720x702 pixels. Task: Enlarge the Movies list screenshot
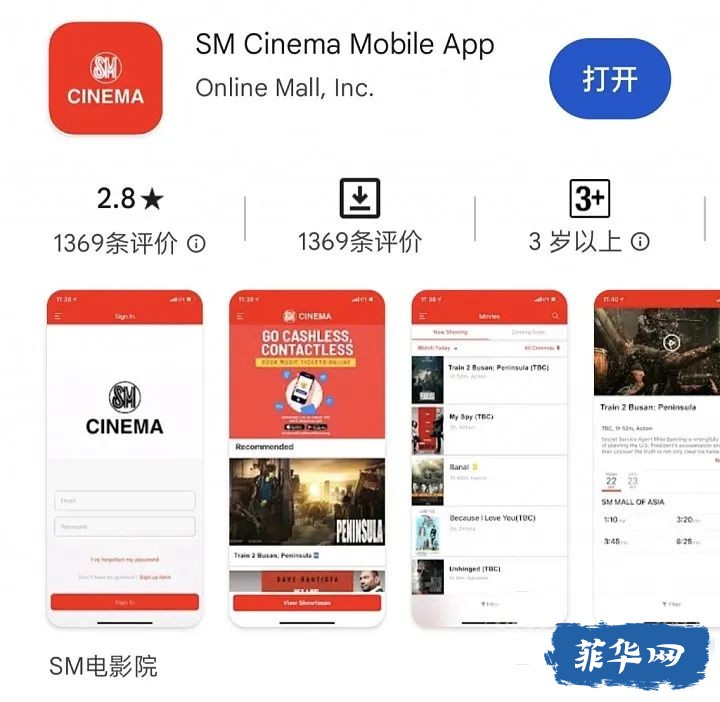pyautogui.click(x=489, y=458)
